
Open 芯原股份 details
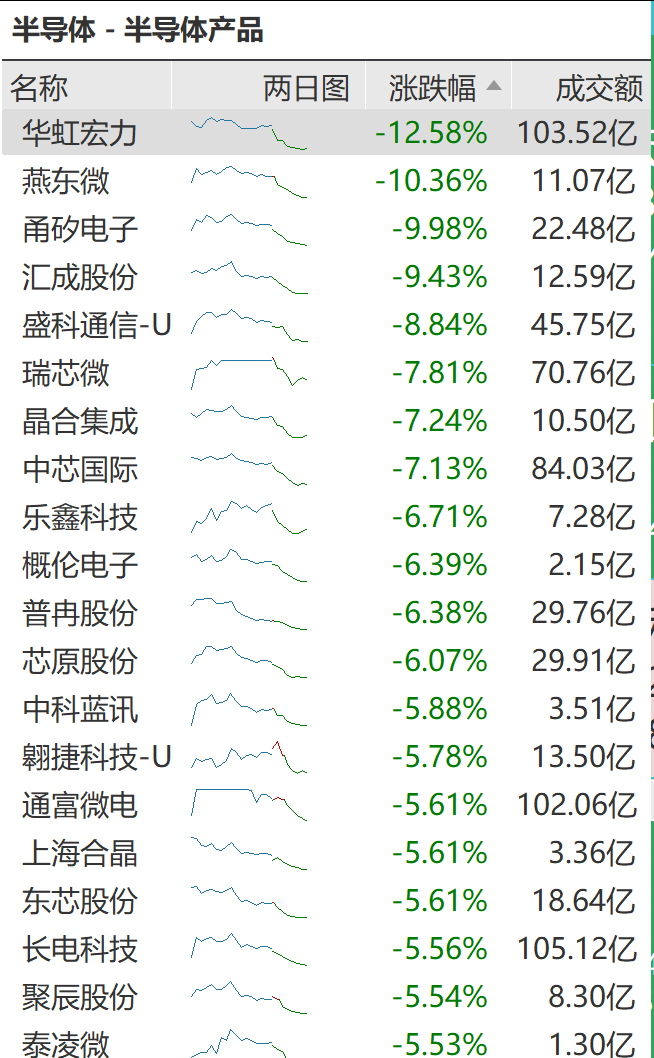[x=327, y=661]
